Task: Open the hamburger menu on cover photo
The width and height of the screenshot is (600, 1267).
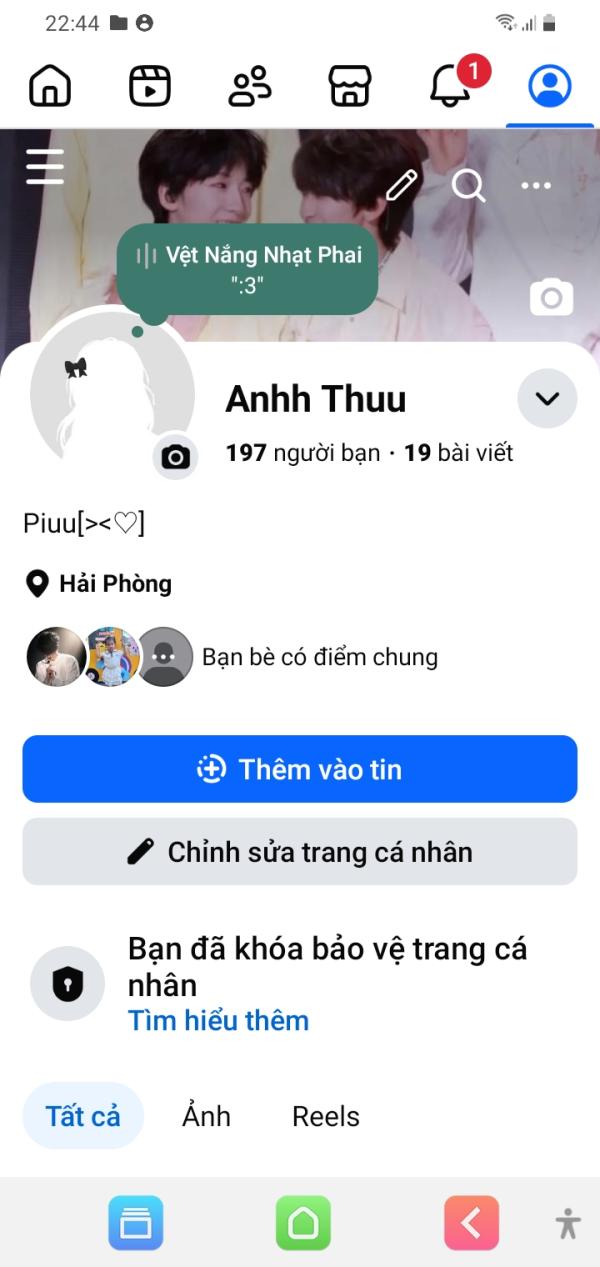Action: [45, 166]
